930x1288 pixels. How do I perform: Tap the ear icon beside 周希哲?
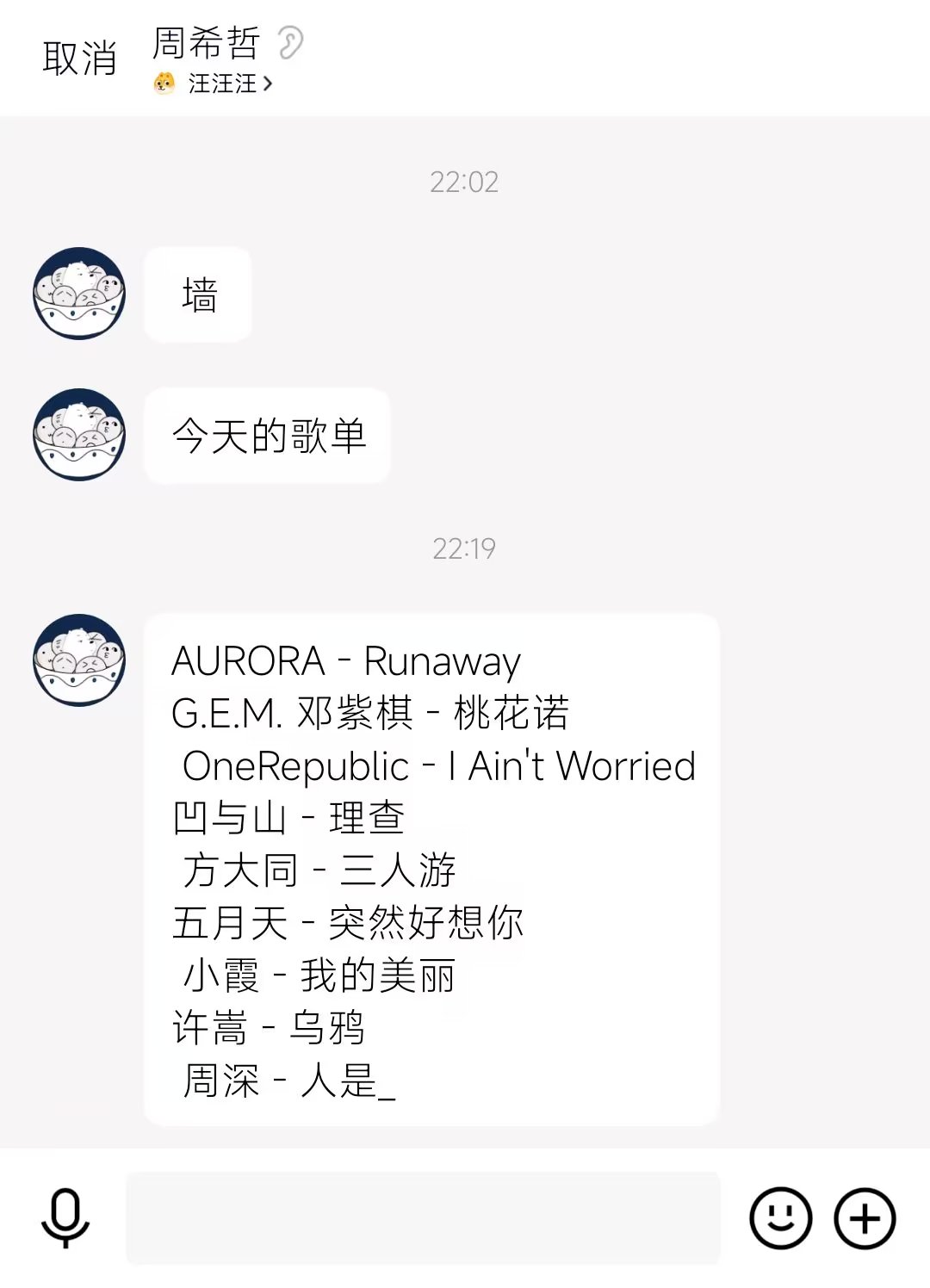[x=291, y=42]
